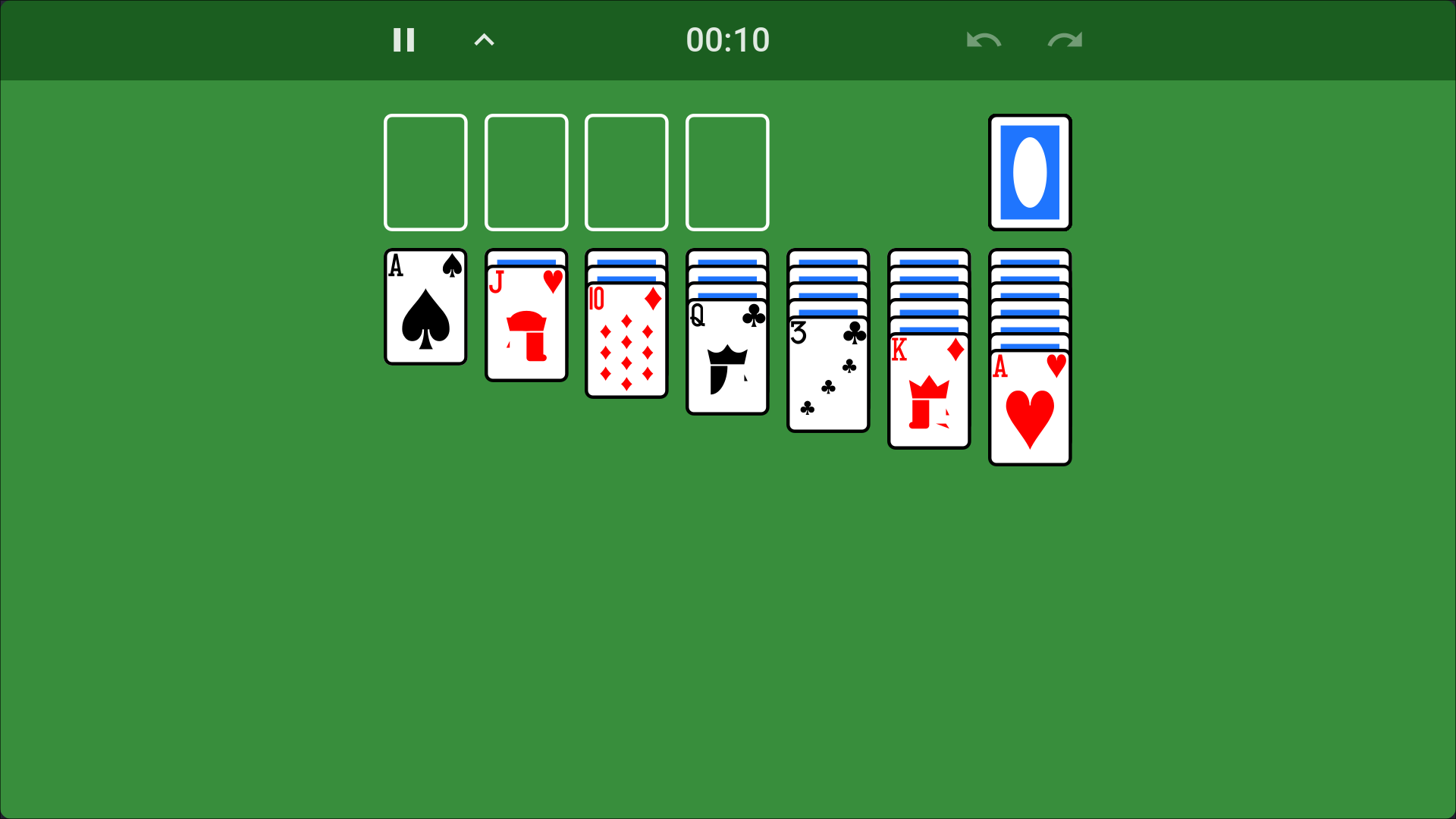The width and height of the screenshot is (1456, 819).
Task: Redo the move
Action: 1065,40
